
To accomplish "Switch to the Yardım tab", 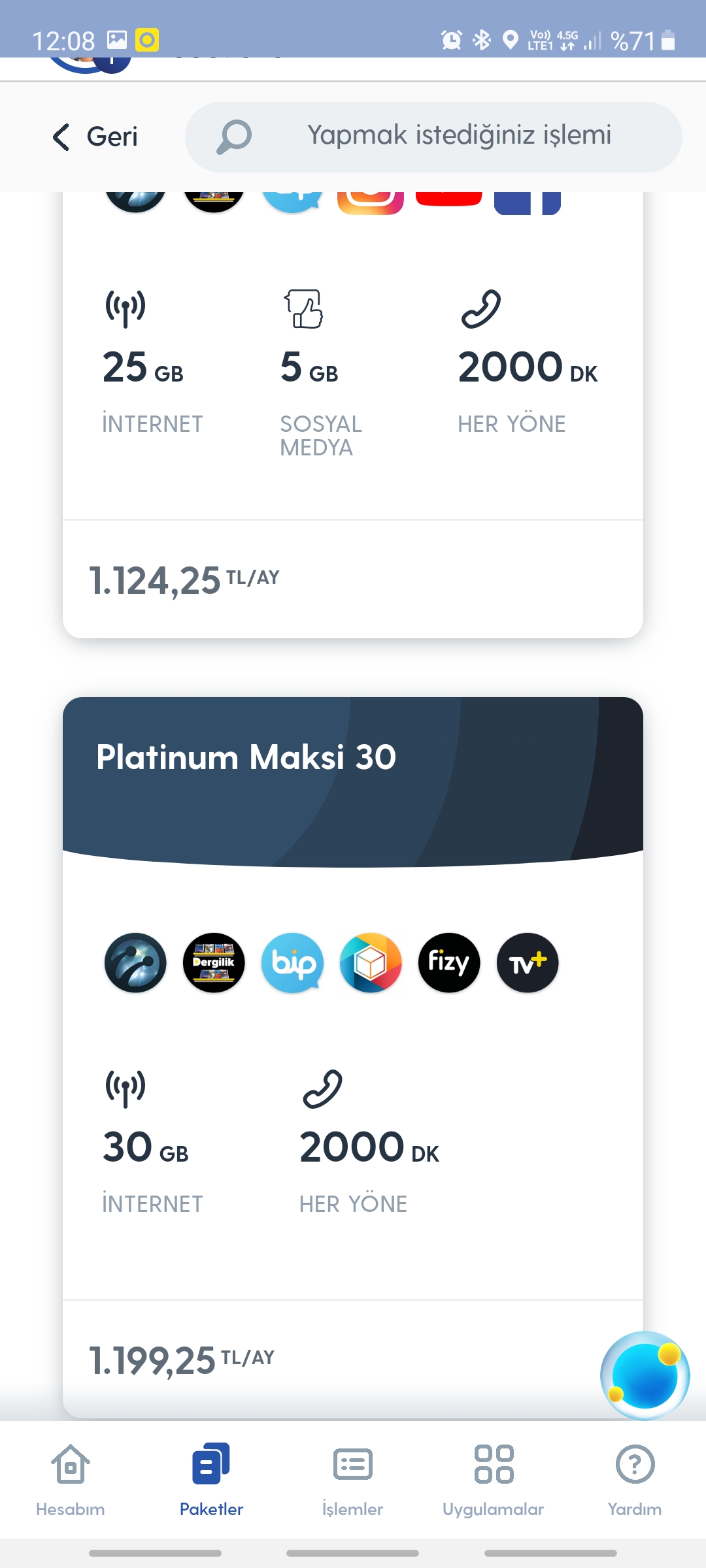I will click(635, 1480).
